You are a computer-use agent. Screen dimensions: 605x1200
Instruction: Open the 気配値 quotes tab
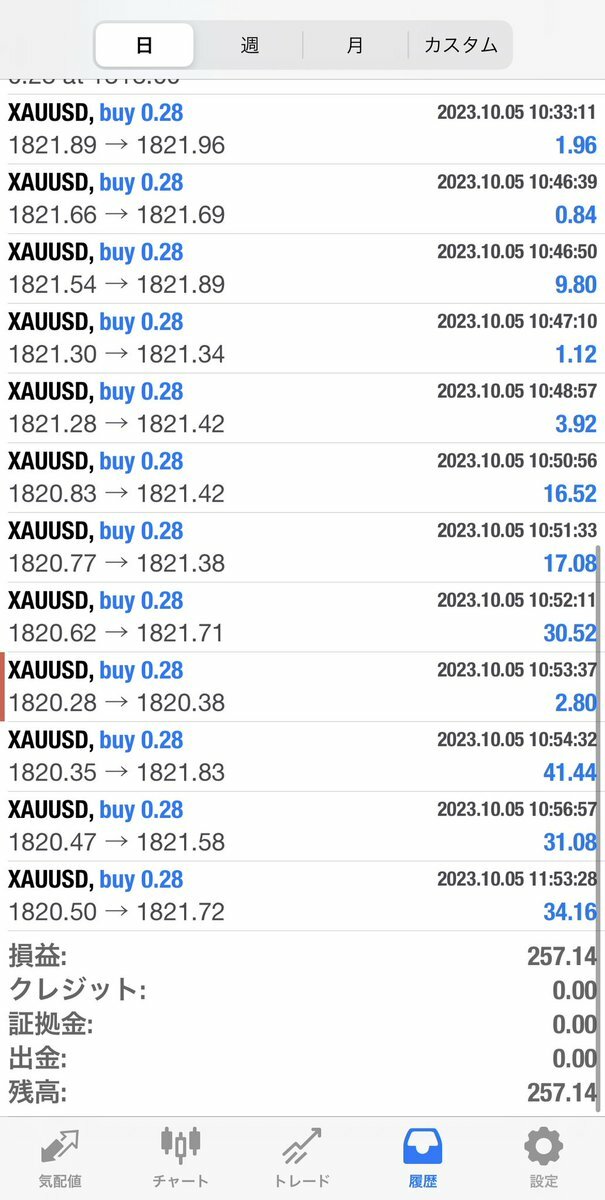point(60,1158)
